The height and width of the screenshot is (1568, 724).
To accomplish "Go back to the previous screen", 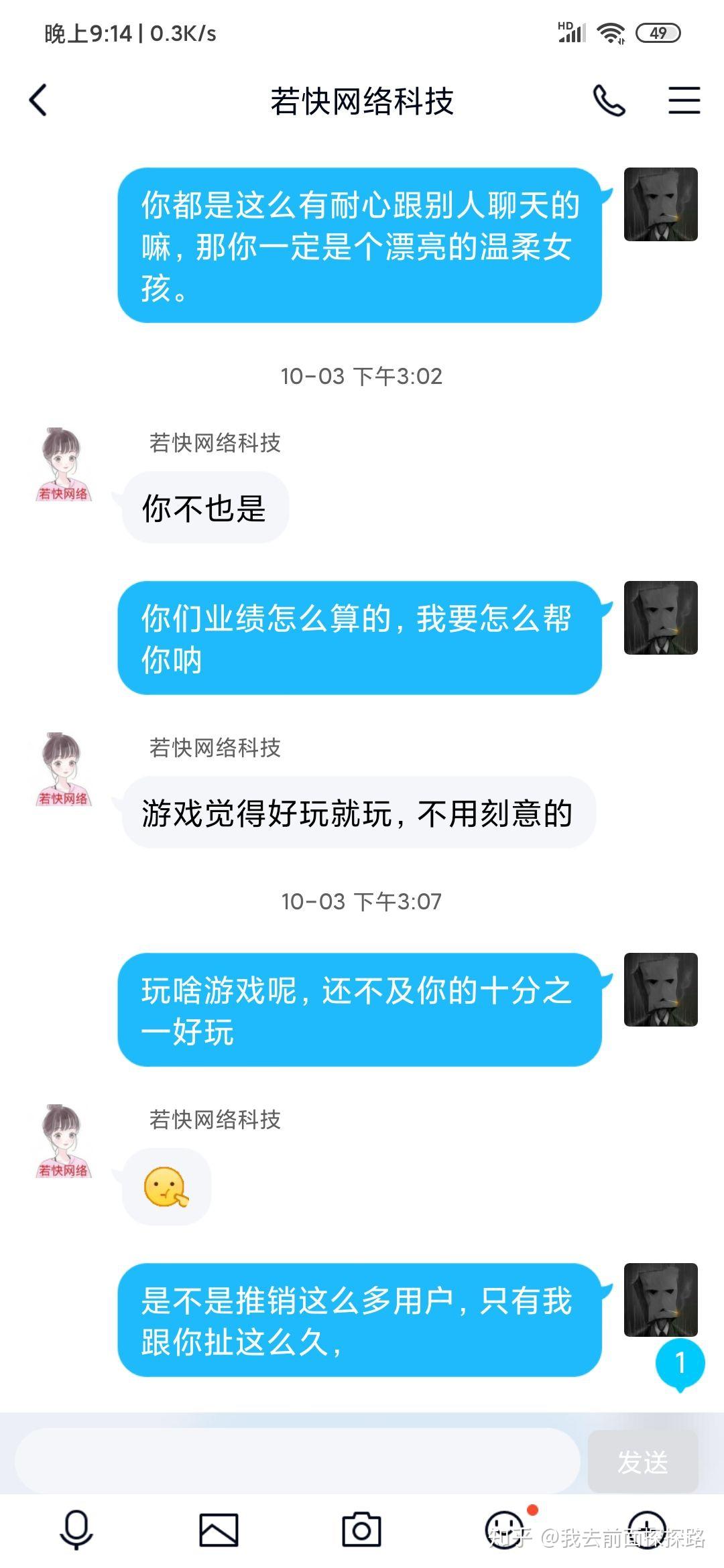I will pos(39,101).
